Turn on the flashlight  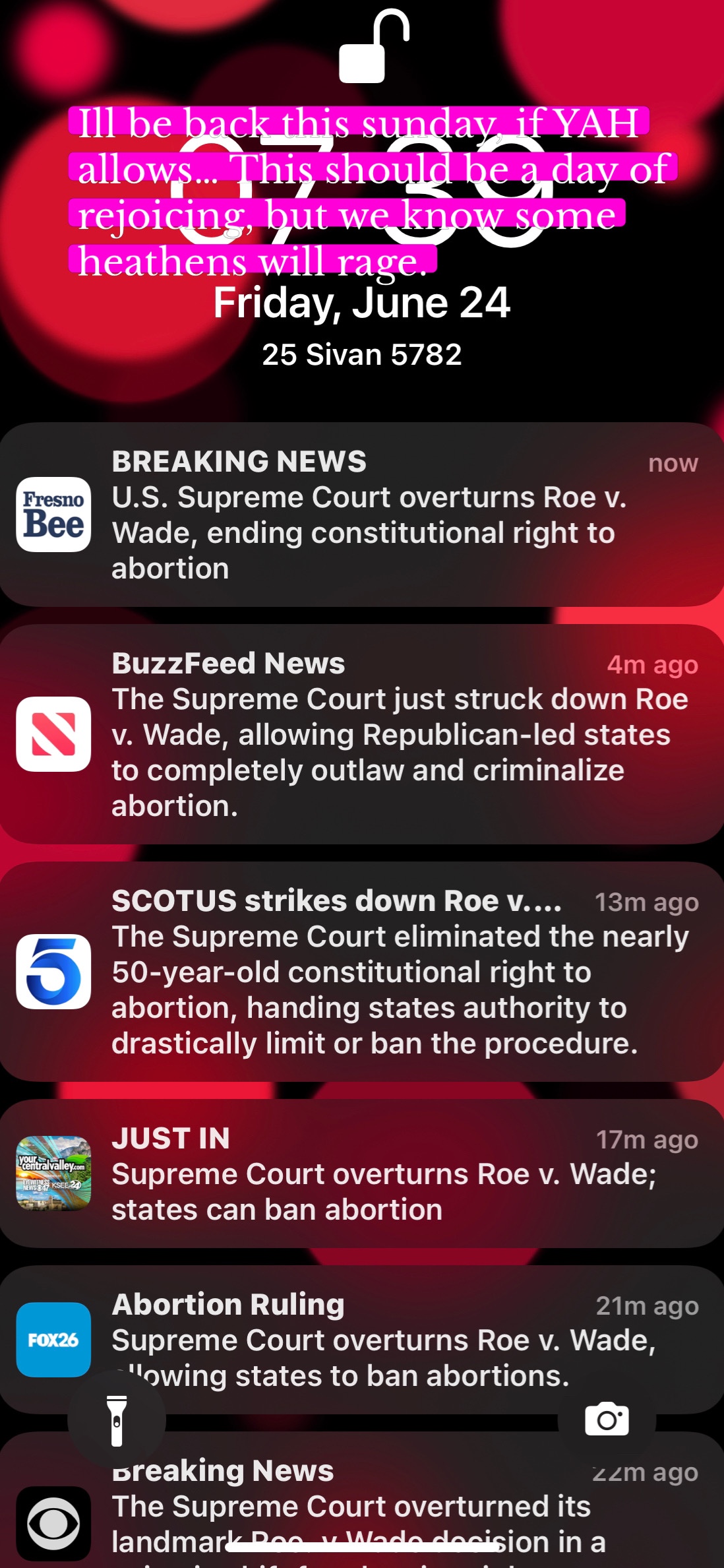pyautogui.click(x=117, y=1420)
